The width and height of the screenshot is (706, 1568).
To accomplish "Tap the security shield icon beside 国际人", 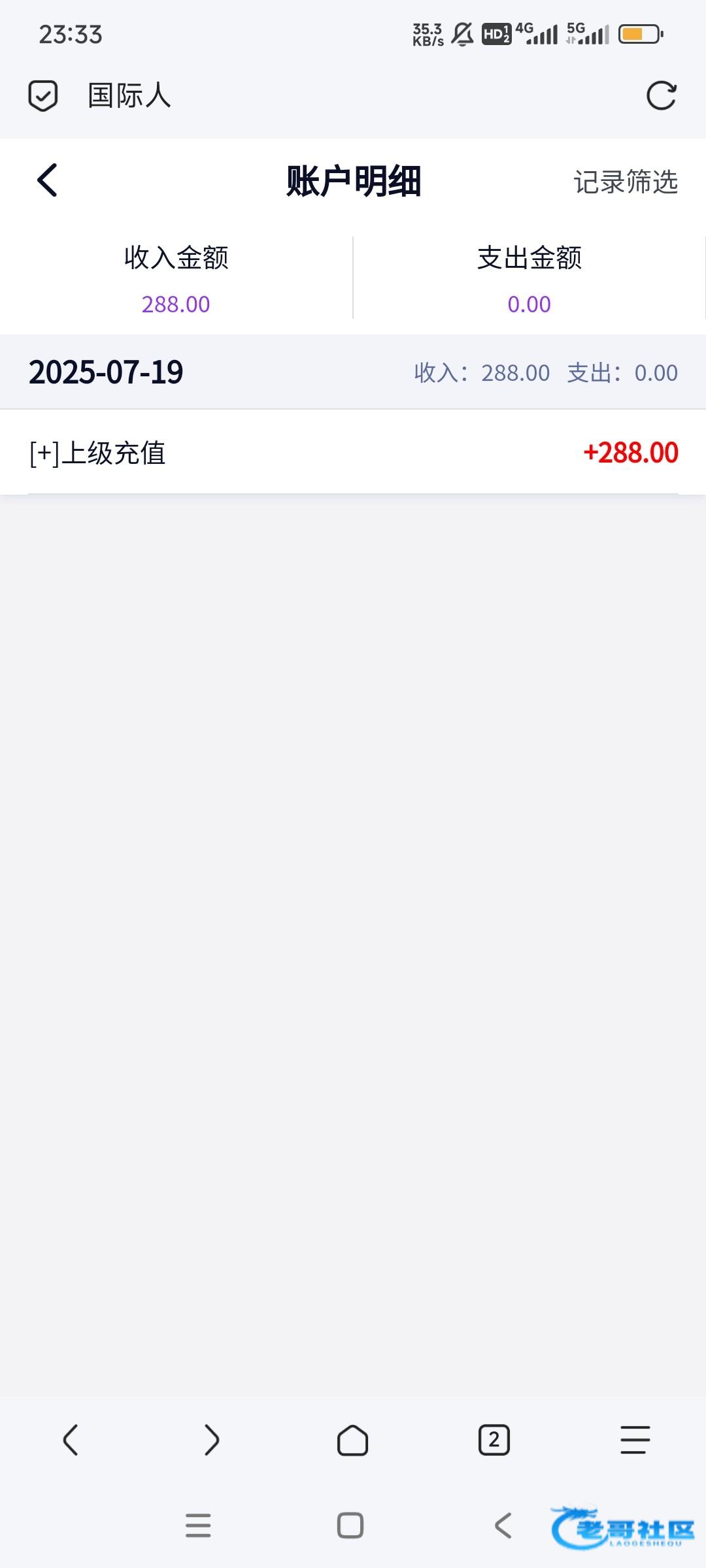I will tap(43, 96).
